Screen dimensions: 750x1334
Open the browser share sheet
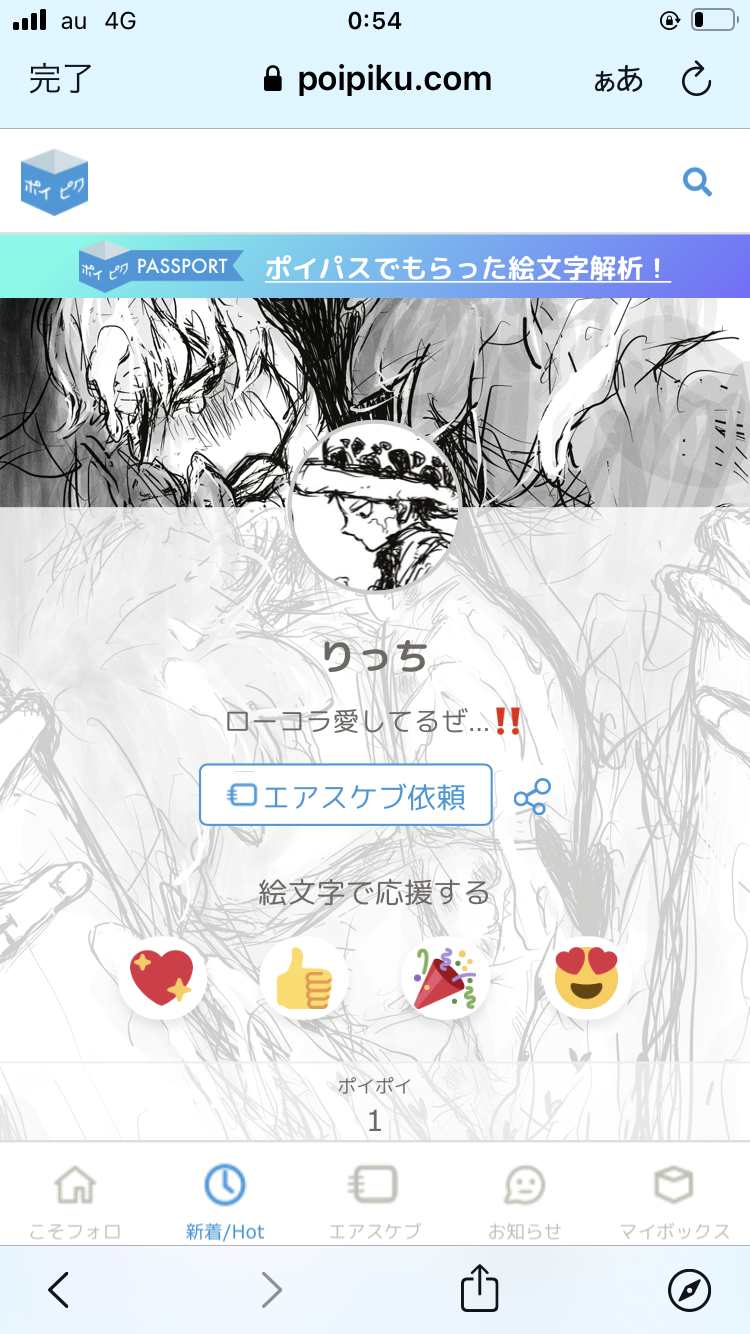479,1289
